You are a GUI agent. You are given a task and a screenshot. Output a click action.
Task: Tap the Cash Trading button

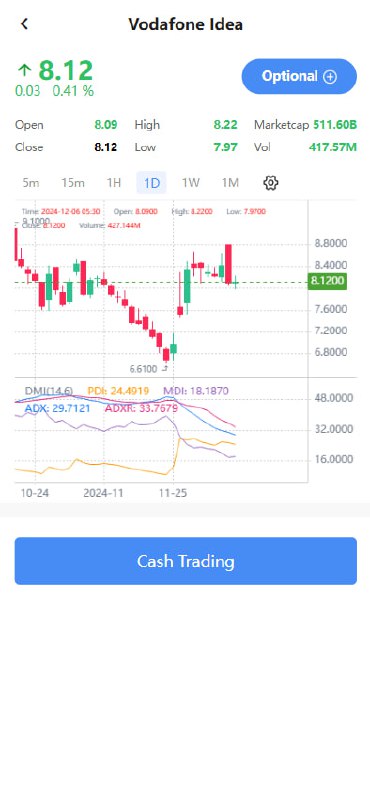tap(186, 561)
